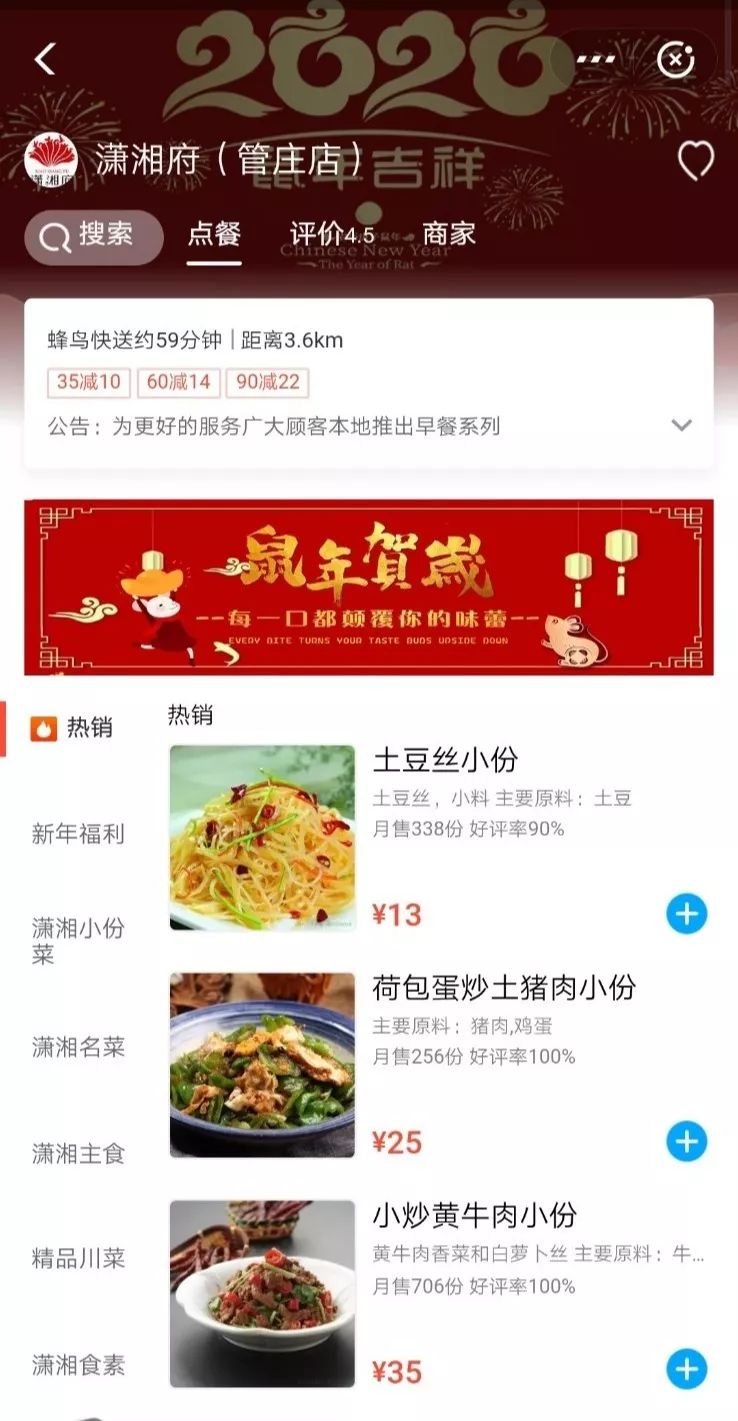This screenshot has height=1421, width=738.
Task: Select the 新年福利 category
Action: pyautogui.click(x=78, y=834)
